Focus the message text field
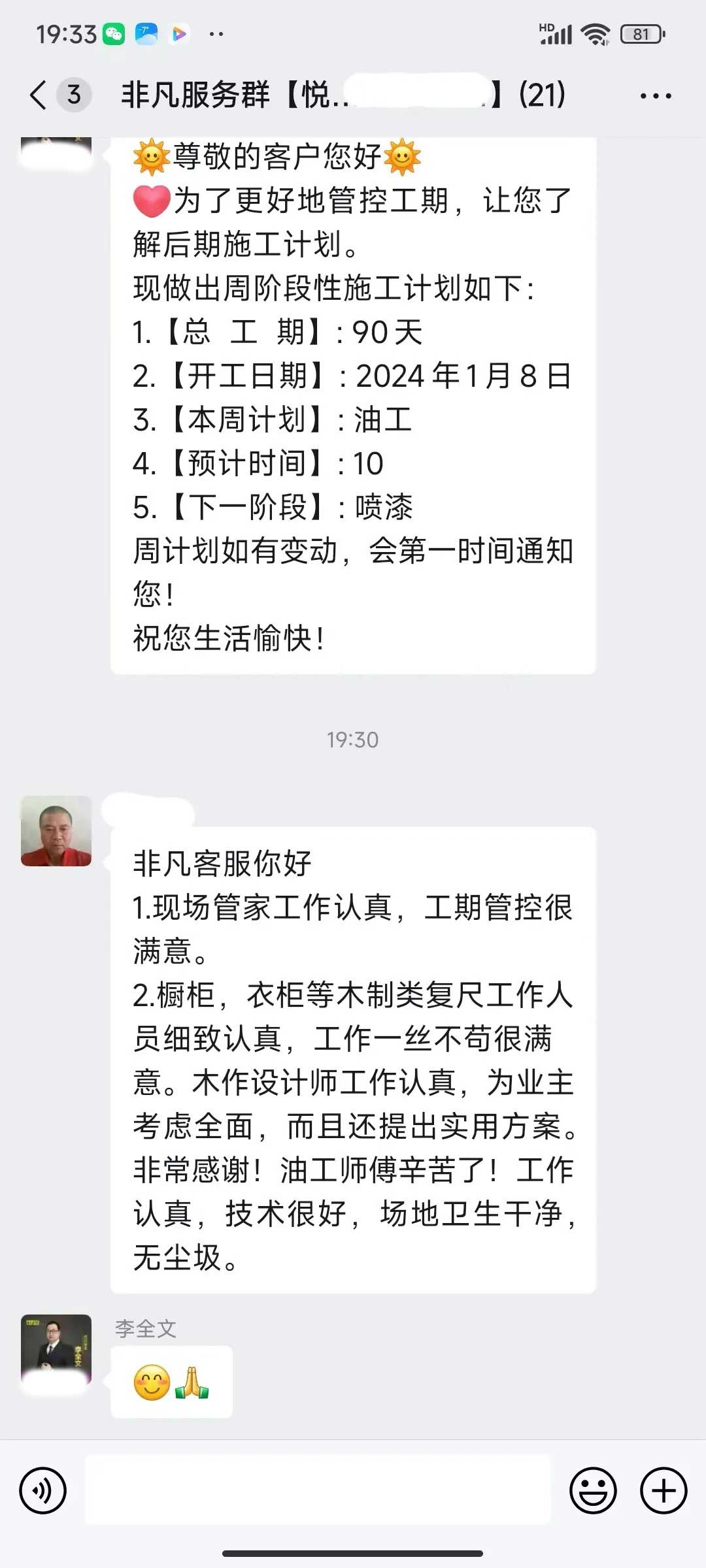Viewport: 706px width, 1568px height. [x=318, y=1491]
